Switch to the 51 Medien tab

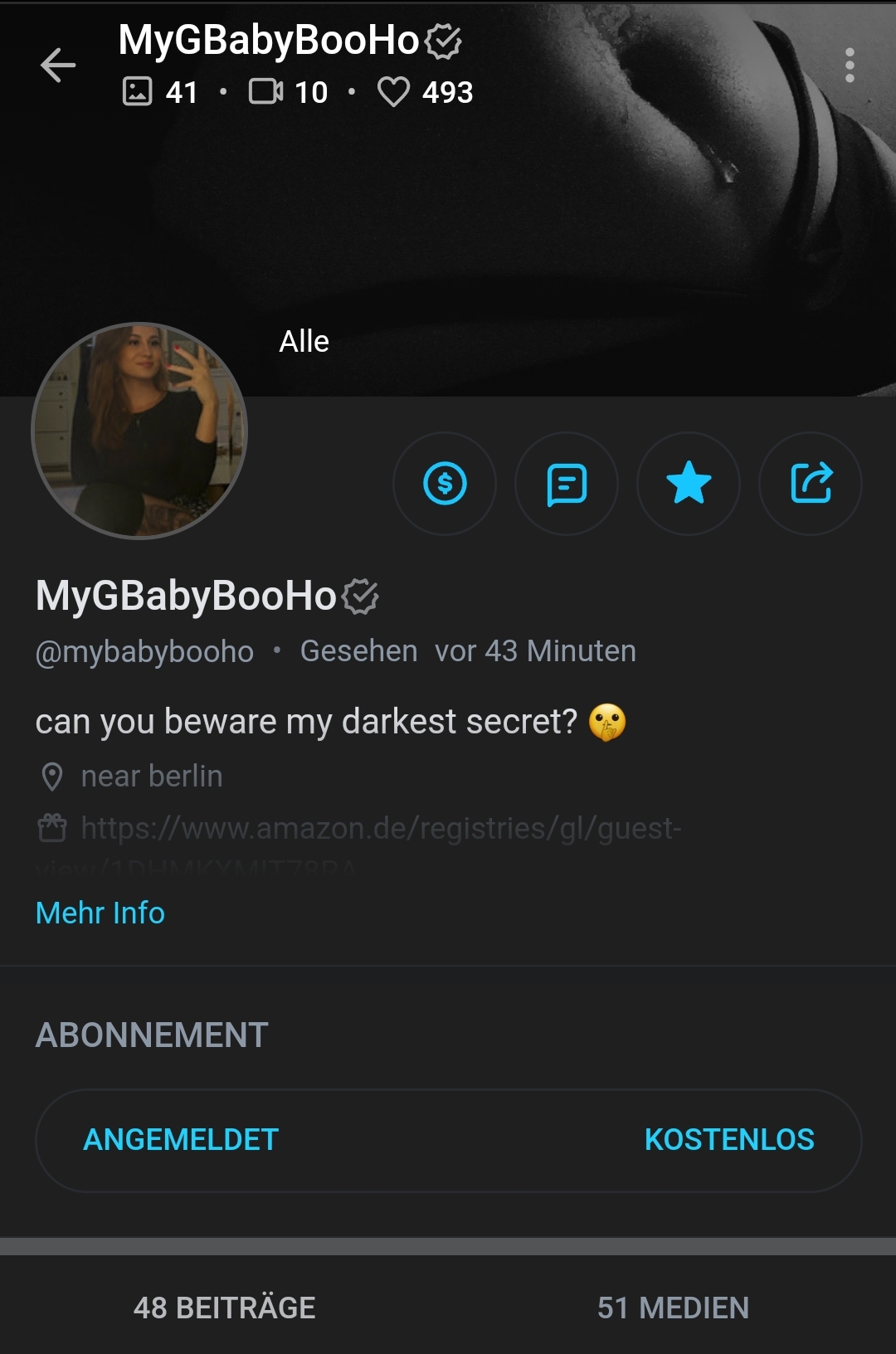coord(673,1308)
